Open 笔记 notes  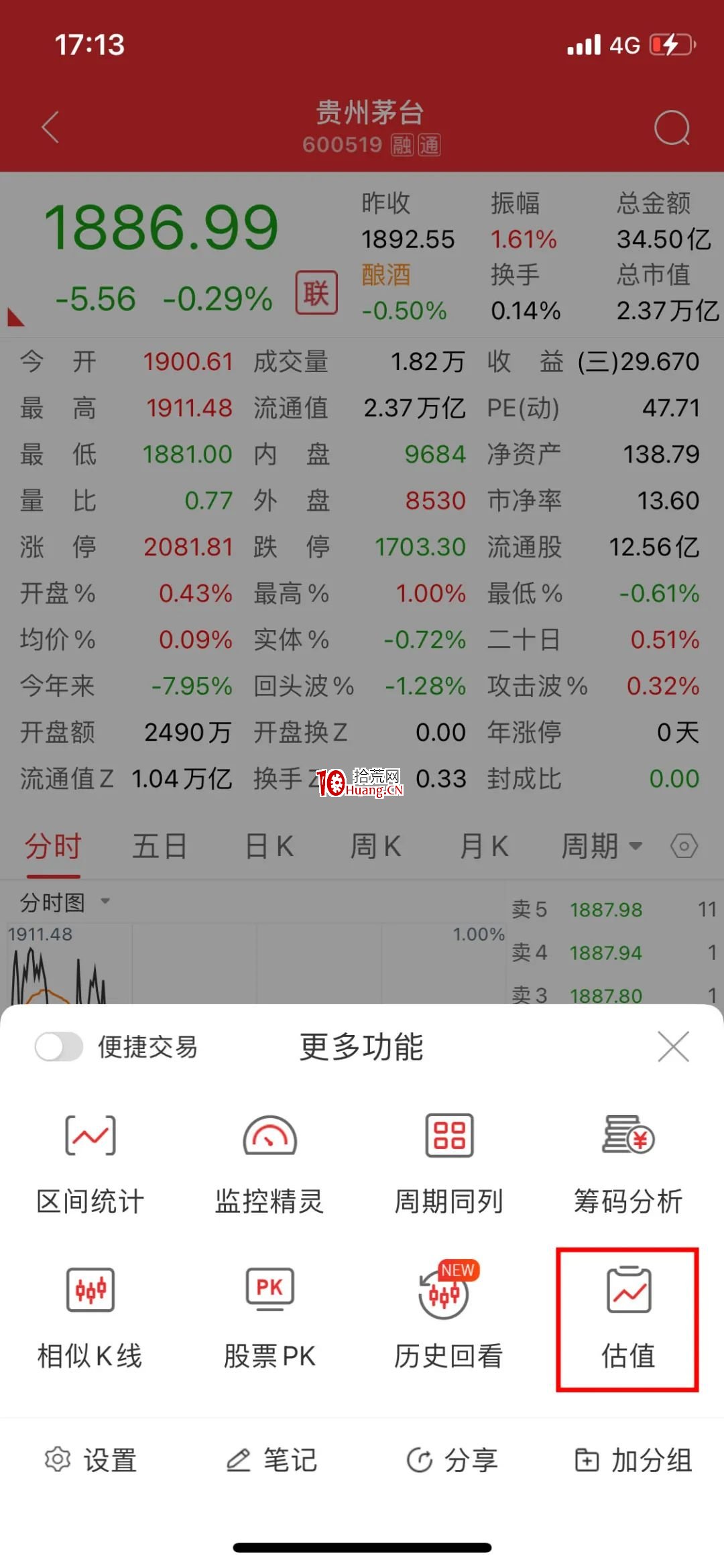tap(271, 1460)
